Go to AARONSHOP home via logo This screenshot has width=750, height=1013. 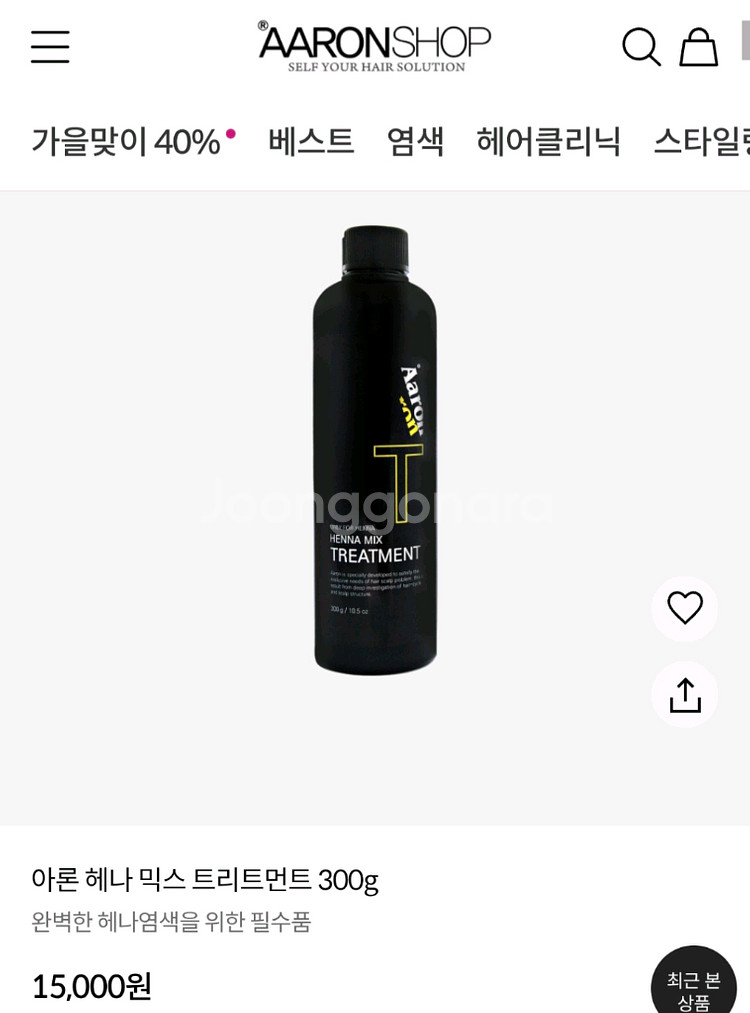[x=375, y=47]
